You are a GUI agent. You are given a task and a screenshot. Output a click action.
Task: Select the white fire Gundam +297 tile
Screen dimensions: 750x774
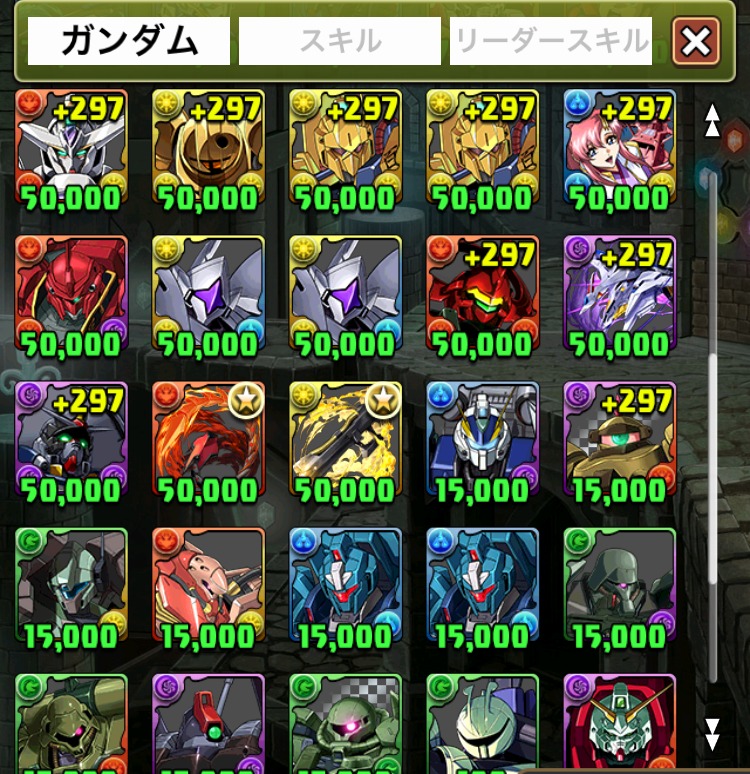click(x=71, y=147)
